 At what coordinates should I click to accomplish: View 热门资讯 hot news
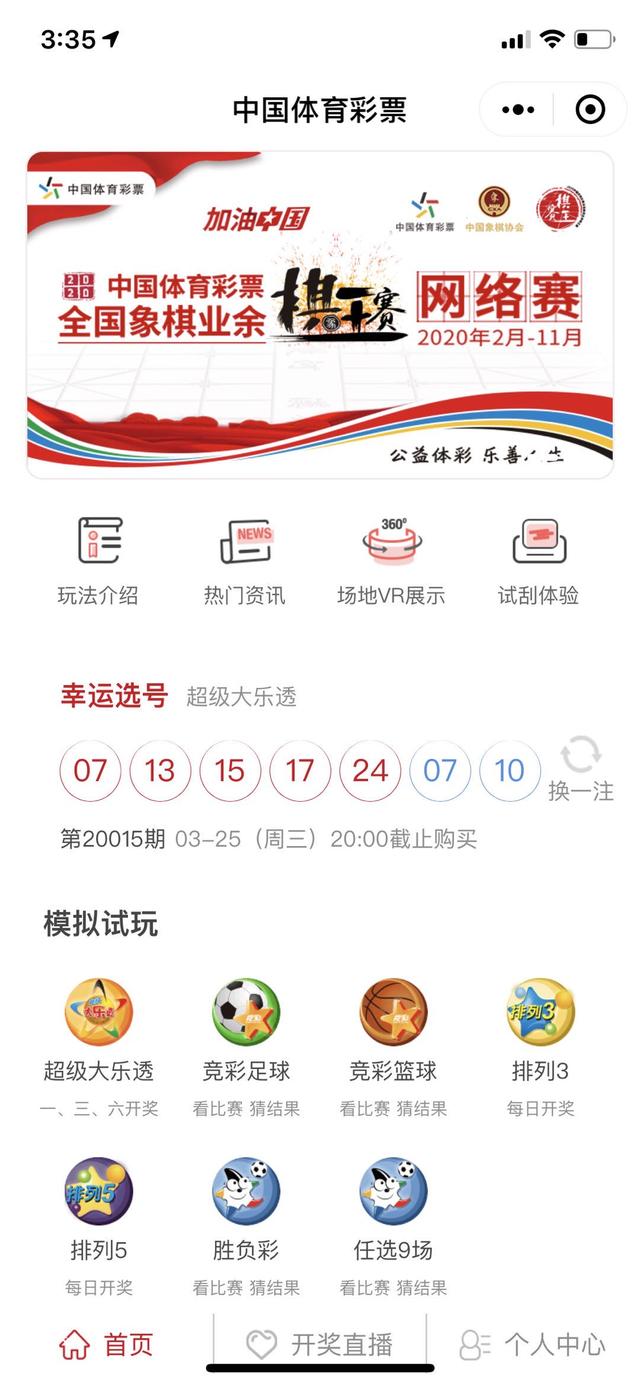pos(245,561)
